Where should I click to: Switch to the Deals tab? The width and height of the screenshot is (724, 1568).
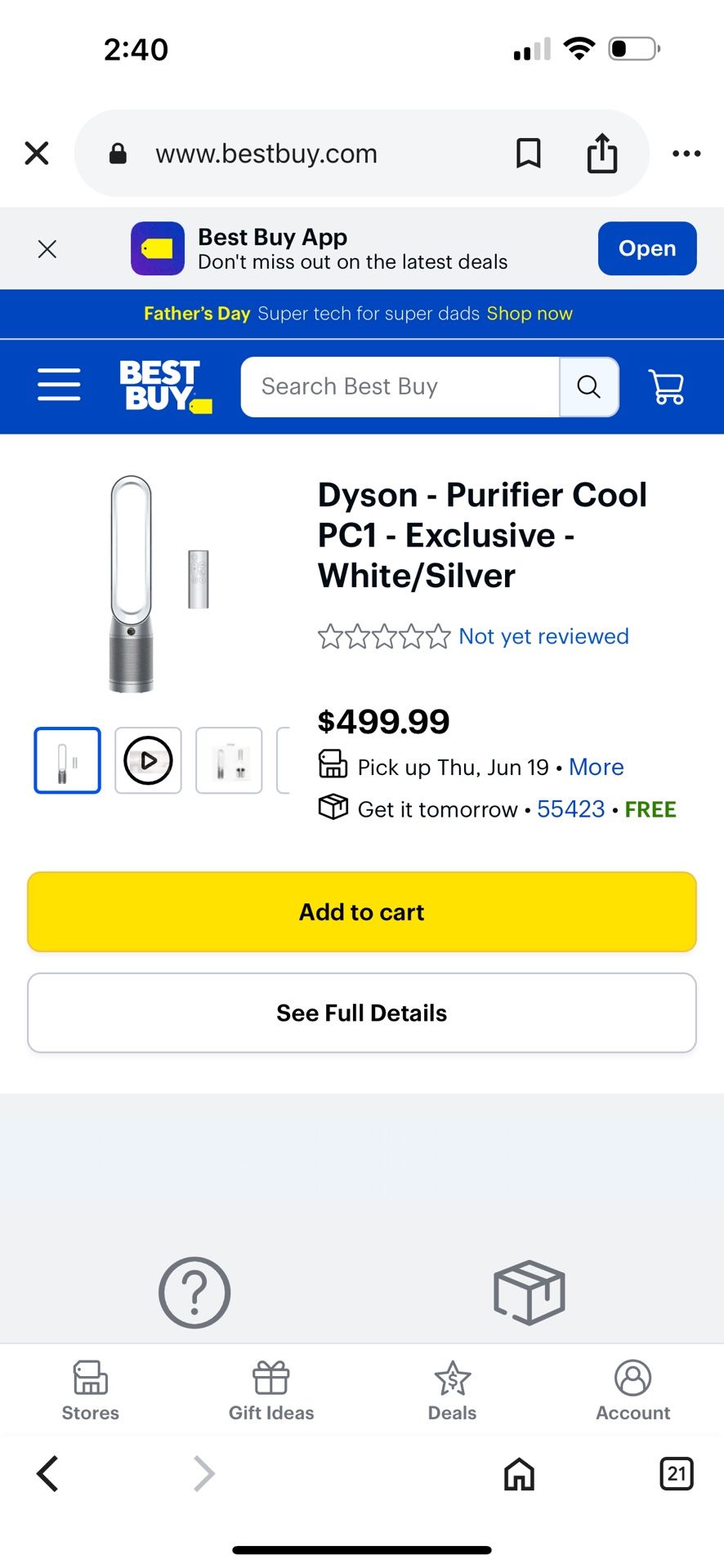click(x=452, y=1390)
